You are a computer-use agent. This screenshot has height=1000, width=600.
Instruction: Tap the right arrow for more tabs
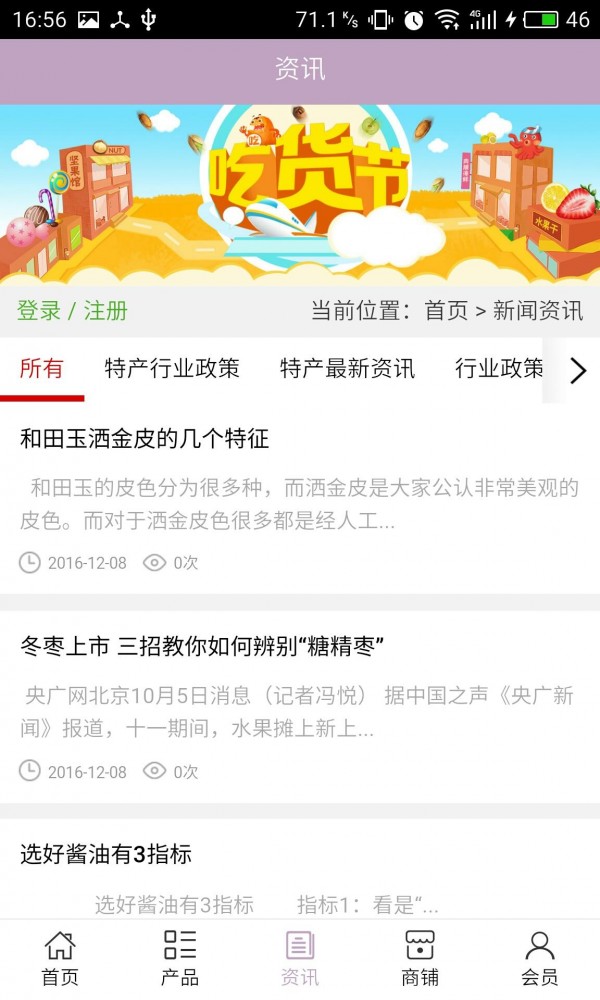click(x=577, y=371)
